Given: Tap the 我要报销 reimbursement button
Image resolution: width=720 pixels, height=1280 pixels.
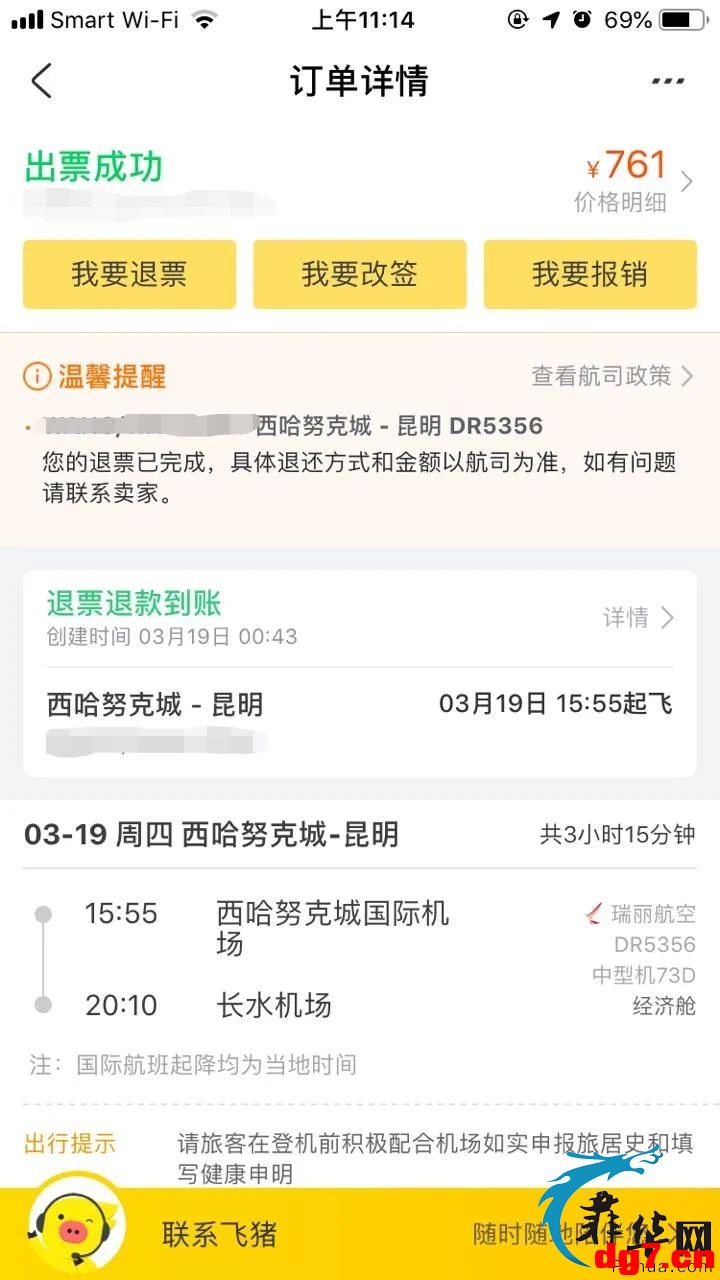Looking at the screenshot, I should click(590, 274).
